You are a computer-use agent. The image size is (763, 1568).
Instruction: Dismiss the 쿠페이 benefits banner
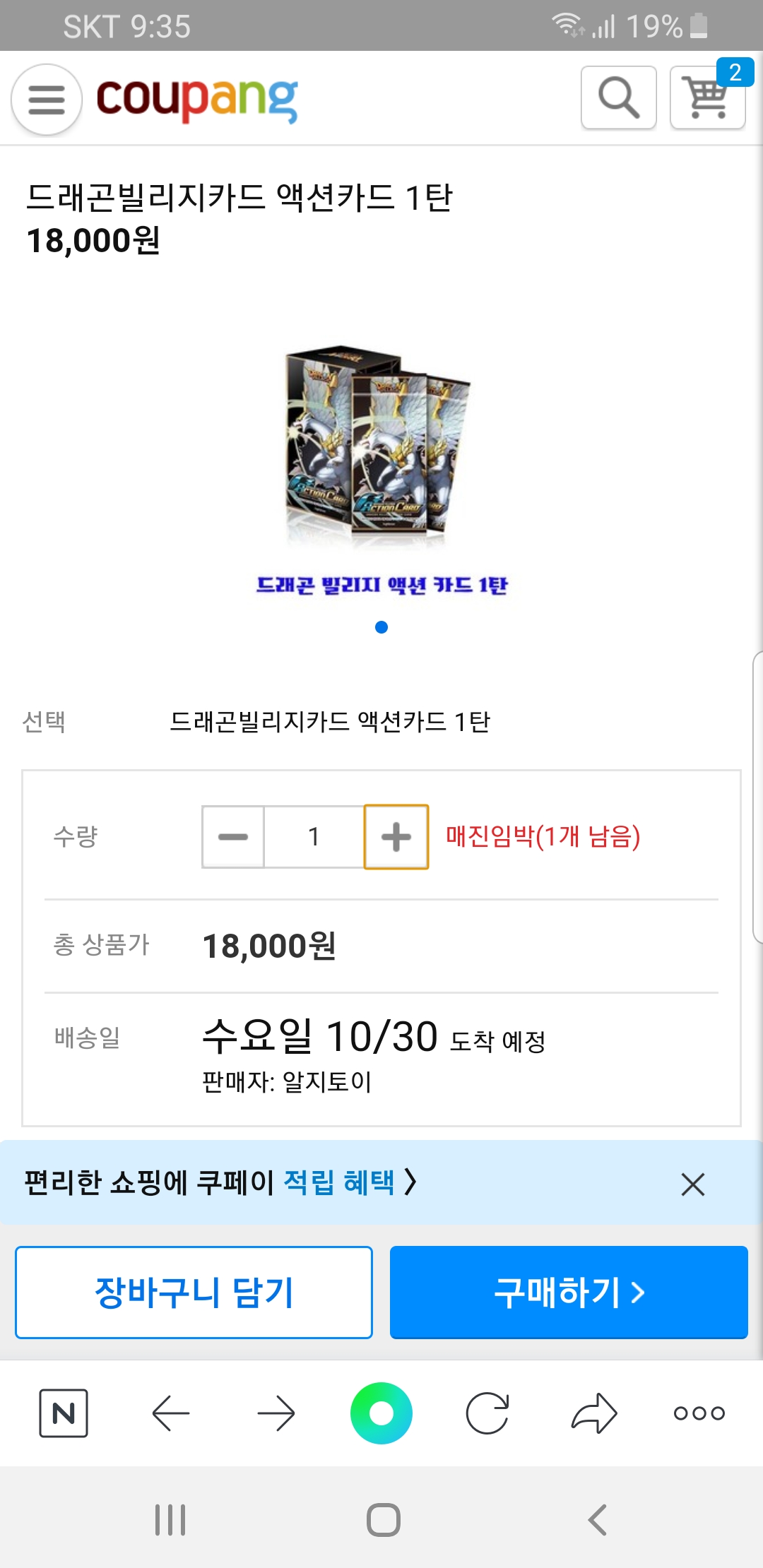693,1184
